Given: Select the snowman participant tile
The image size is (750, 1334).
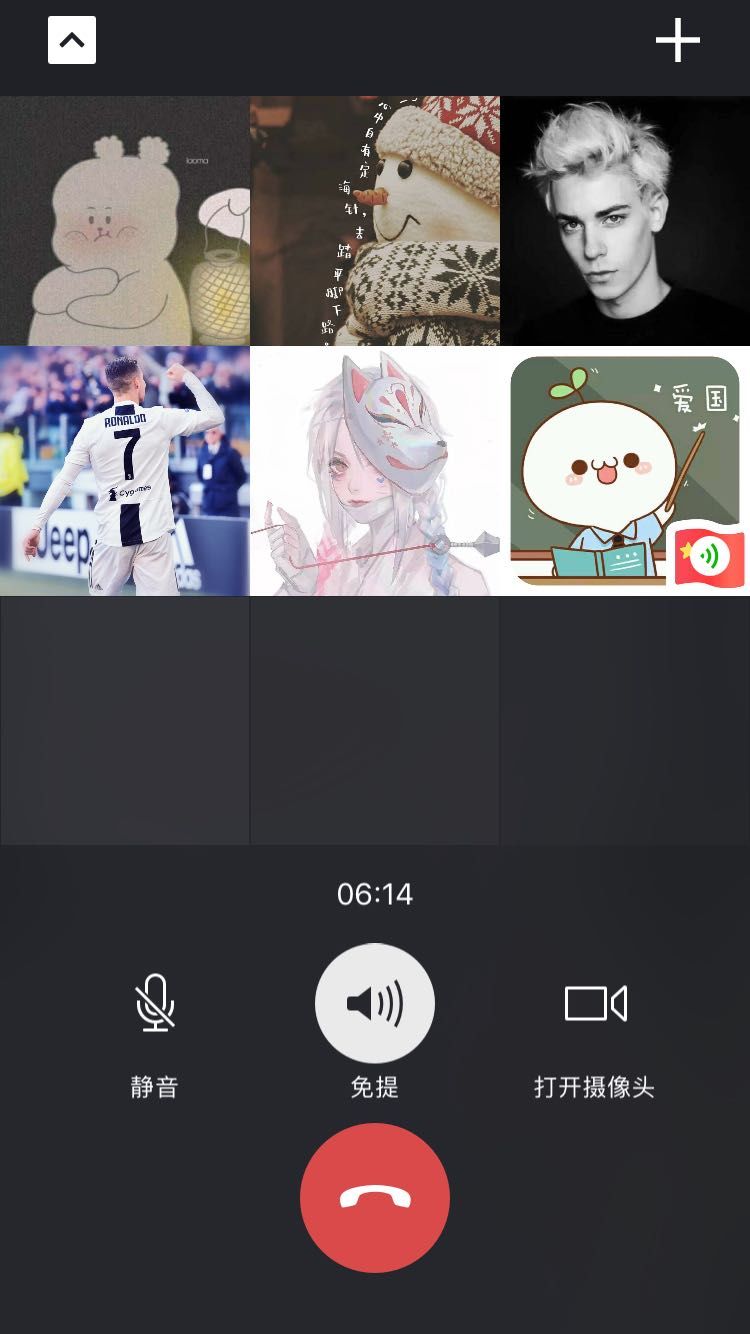Looking at the screenshot, I should point(375,221).
